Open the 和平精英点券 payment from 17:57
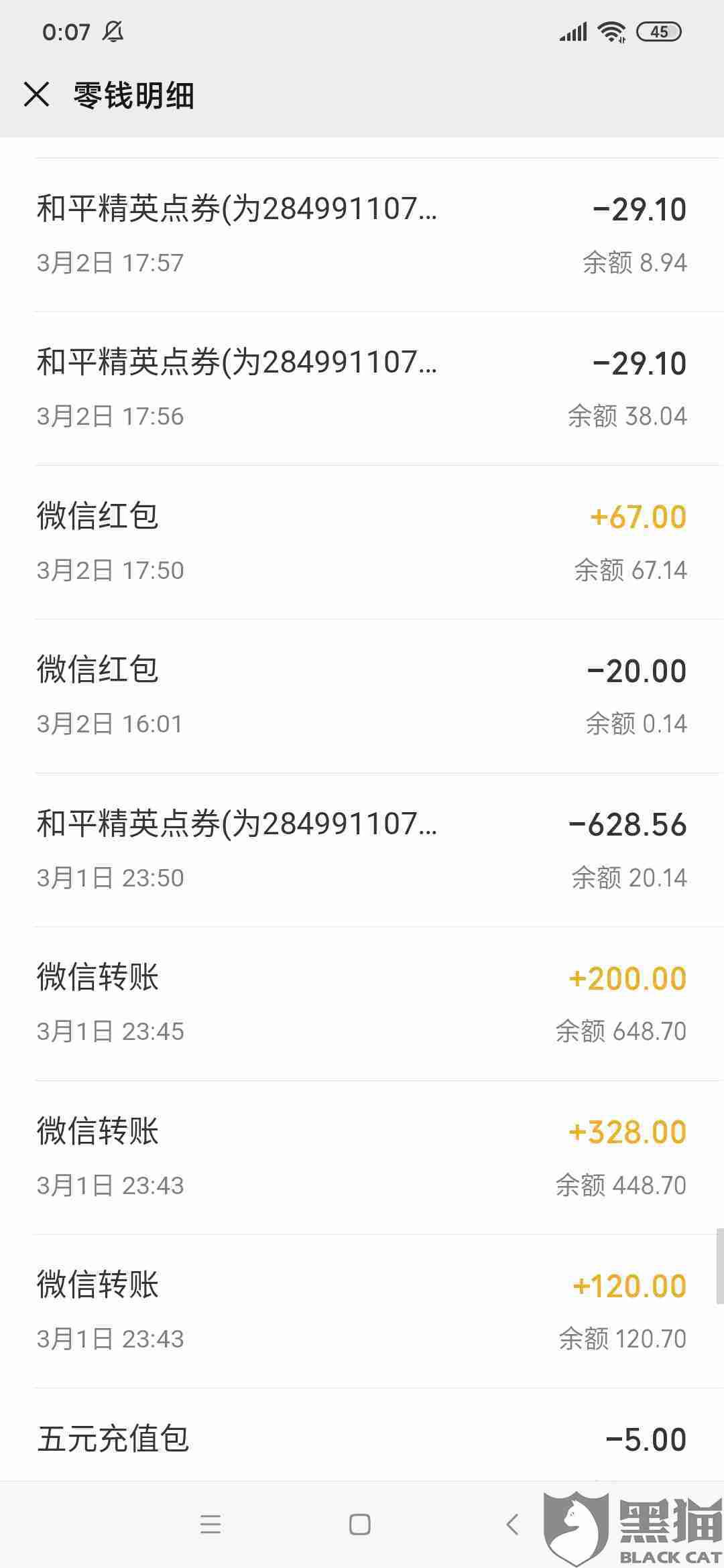Screen dimensions: 724x1568 point(362,235)
